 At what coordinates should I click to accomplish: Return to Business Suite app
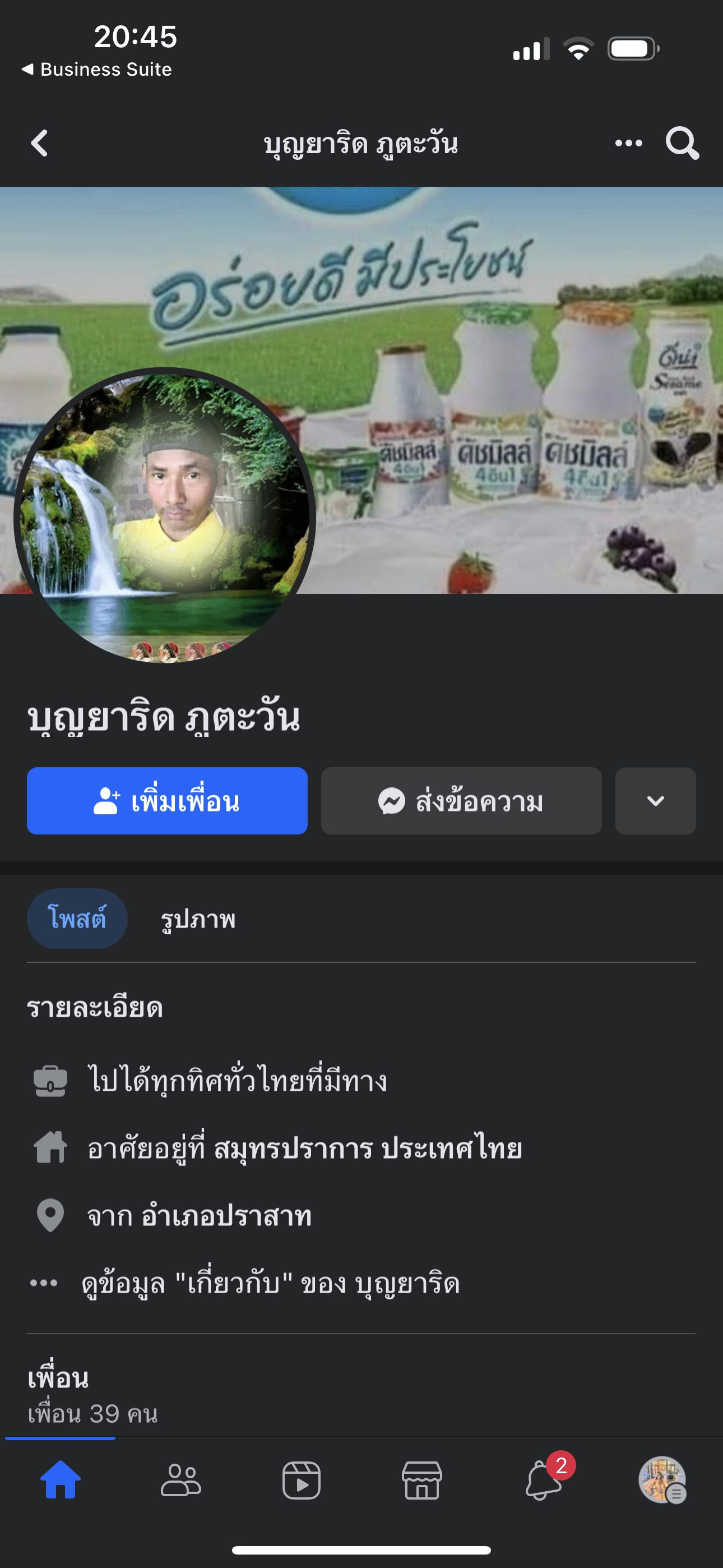[98, 70]
